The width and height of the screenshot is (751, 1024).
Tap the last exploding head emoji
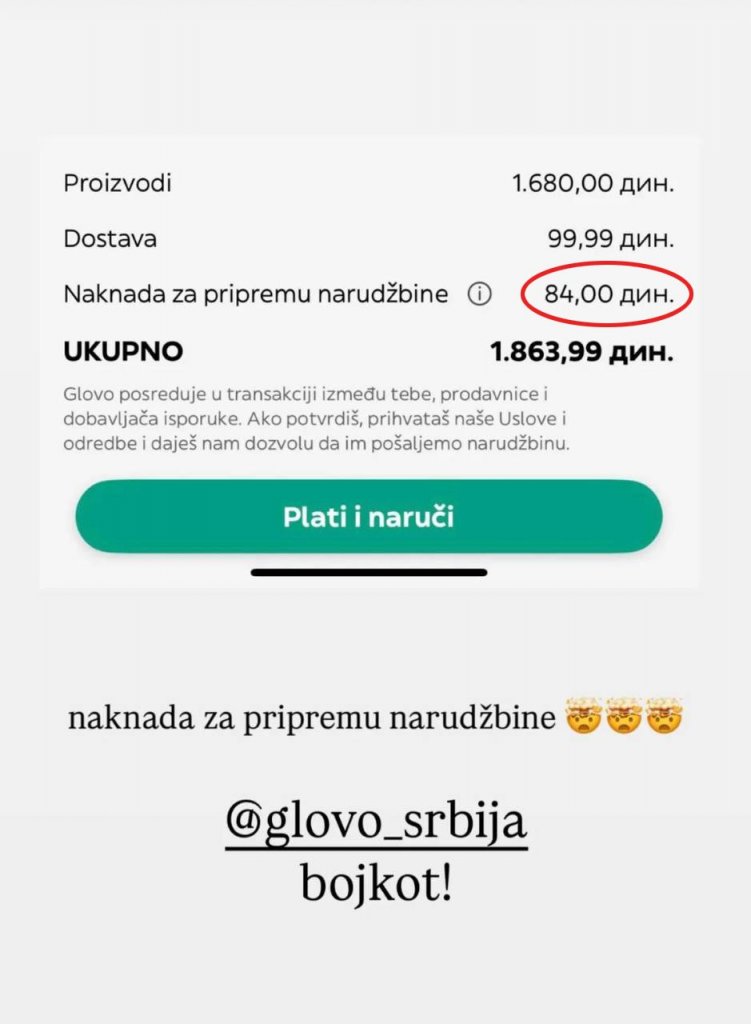(x=662, y=716)
